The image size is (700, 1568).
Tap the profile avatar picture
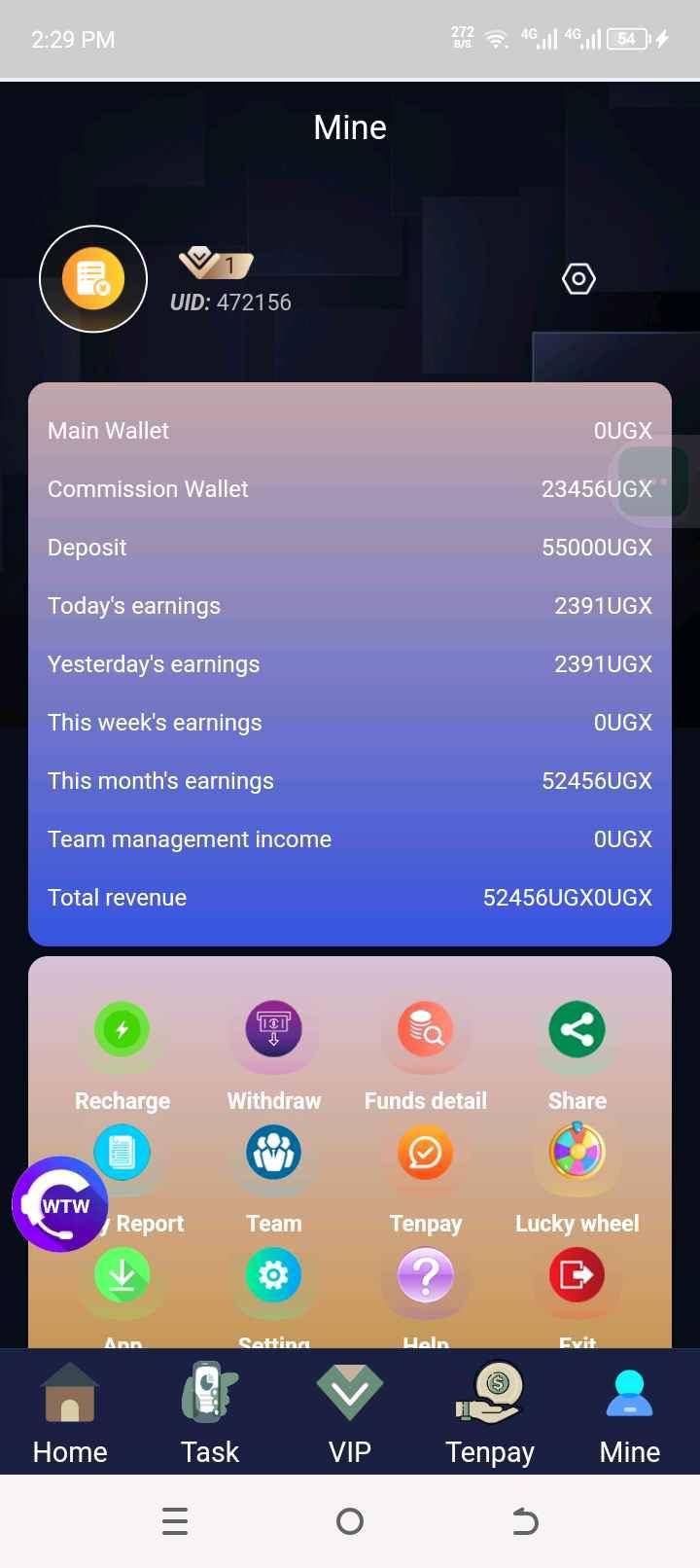click(x=93, y=279)
